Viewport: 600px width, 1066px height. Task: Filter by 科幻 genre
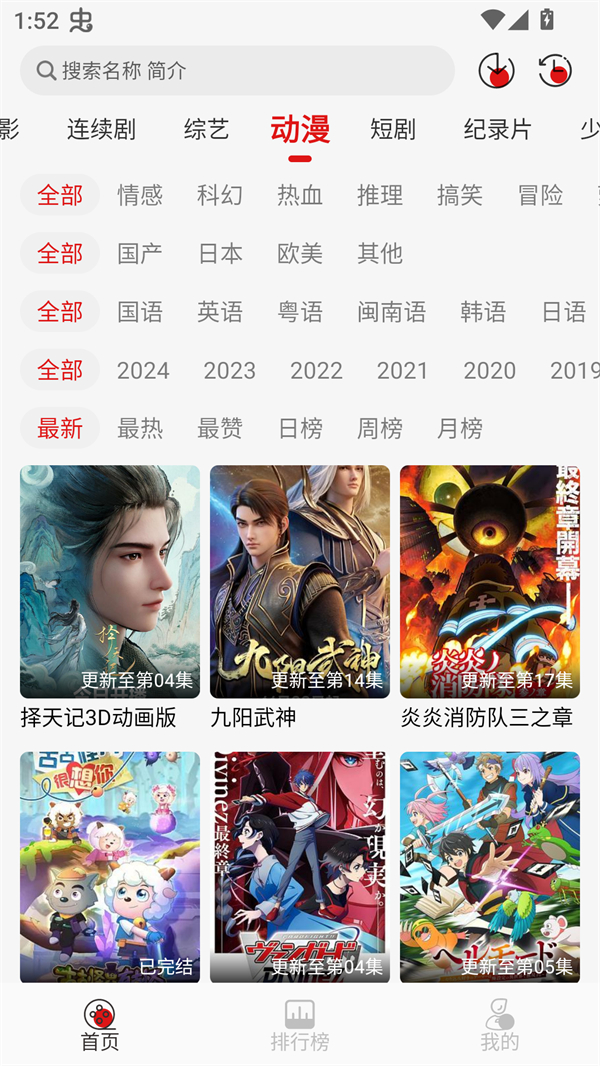coord(220,195)
